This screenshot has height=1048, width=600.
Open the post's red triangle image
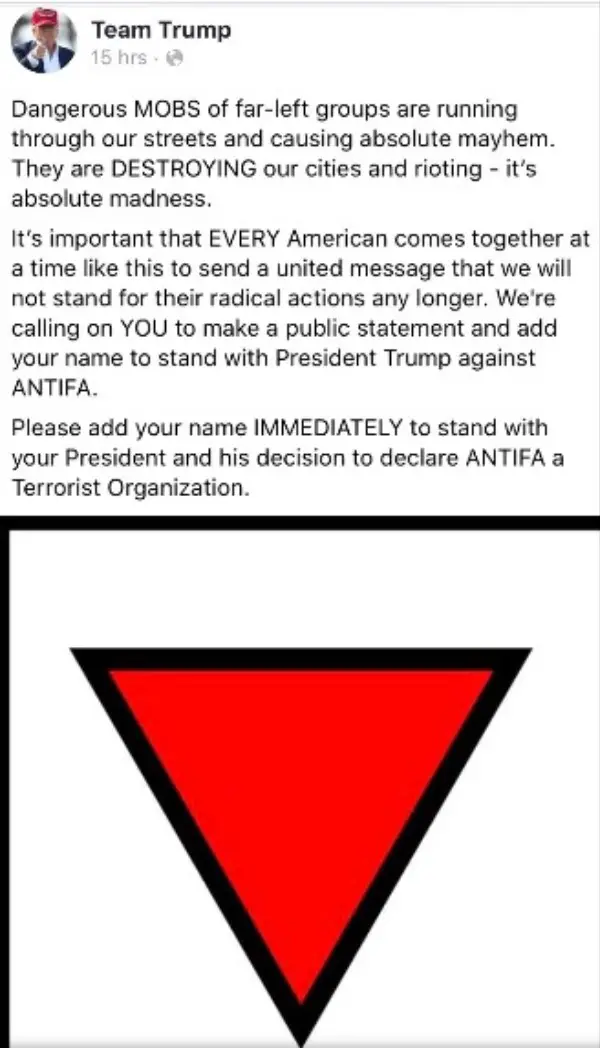[300, 782]
